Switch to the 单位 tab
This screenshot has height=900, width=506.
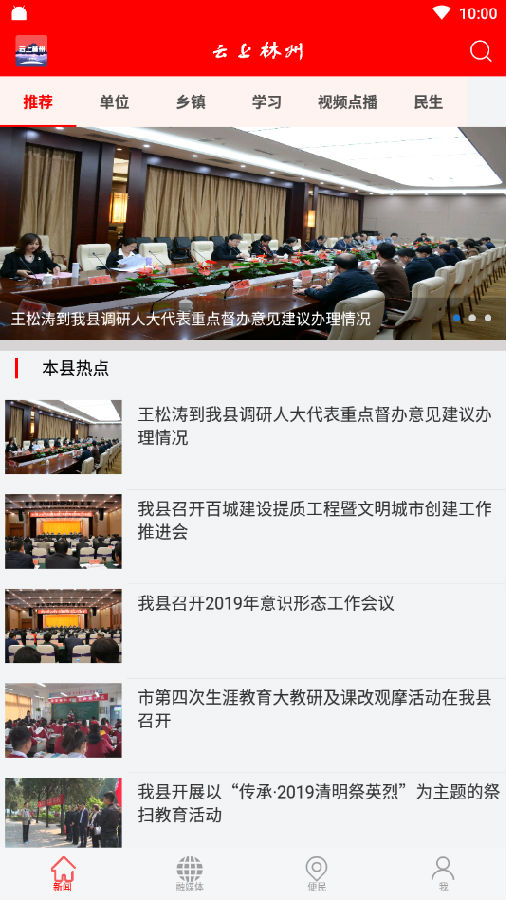pos(114,102)
